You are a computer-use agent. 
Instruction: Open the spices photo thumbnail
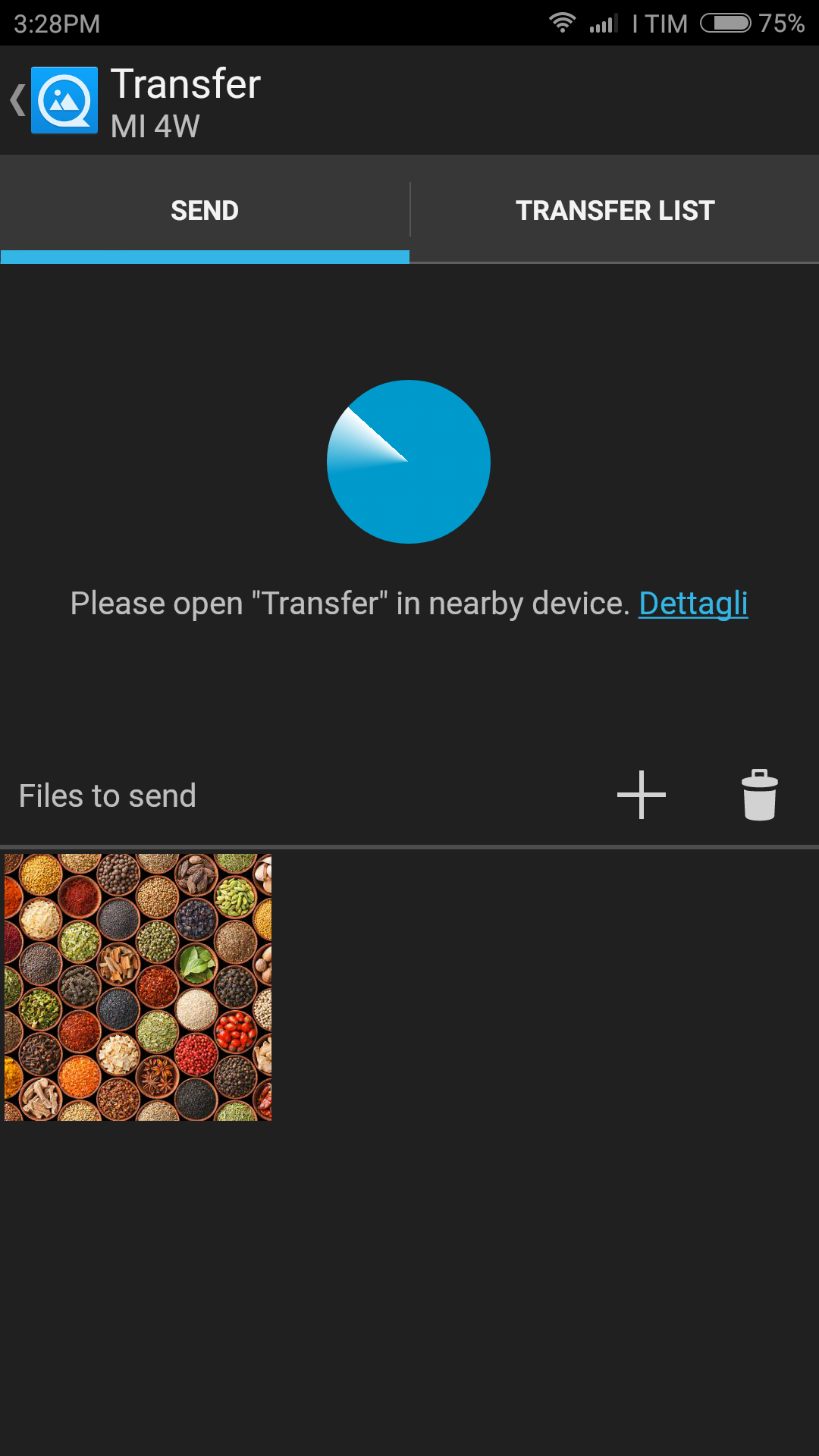(x=138, y=987)
